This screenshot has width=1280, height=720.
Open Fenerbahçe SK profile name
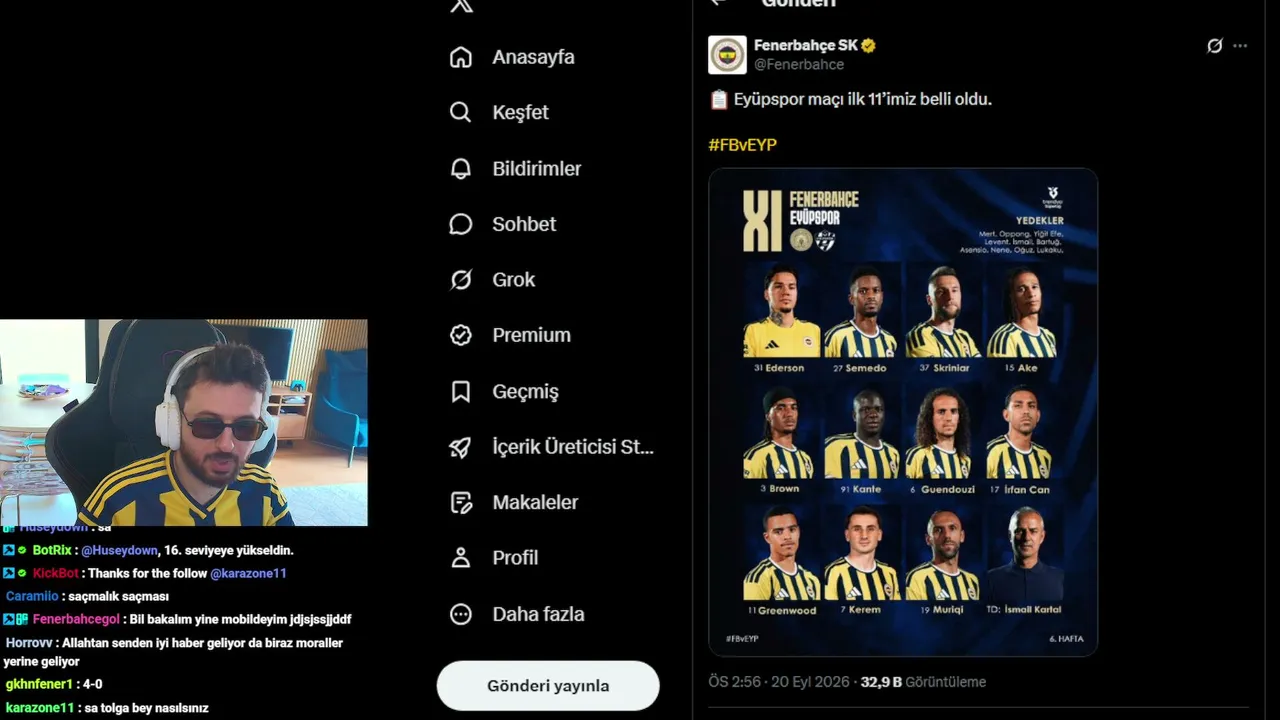click(x=806, y=45)
